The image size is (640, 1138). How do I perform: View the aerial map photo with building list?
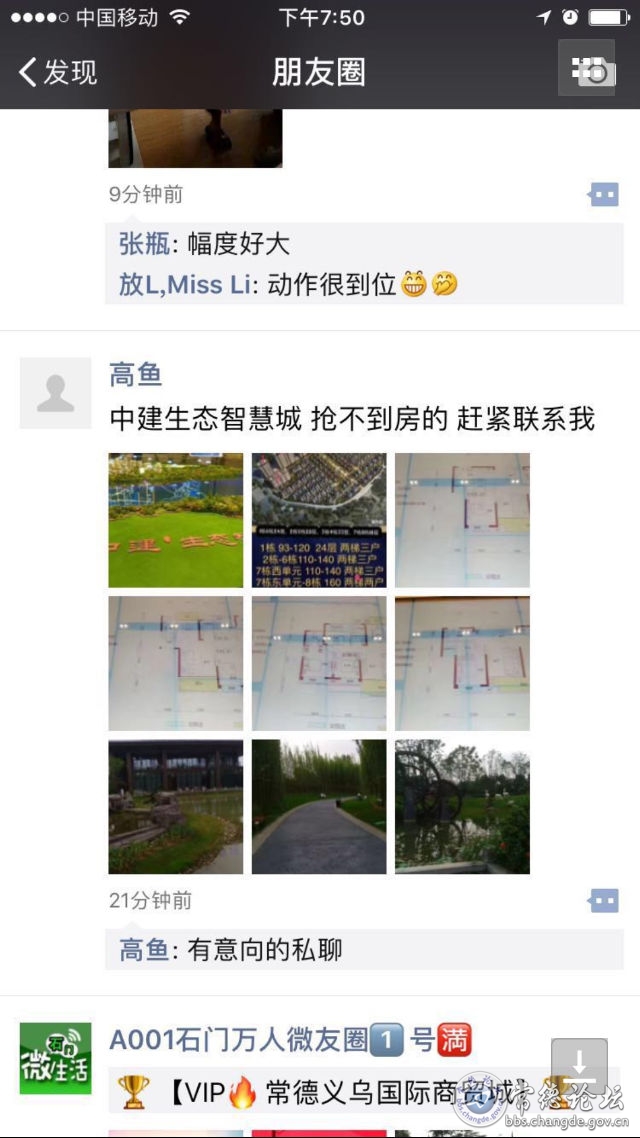pyautogui.click(x=319, y=520)
